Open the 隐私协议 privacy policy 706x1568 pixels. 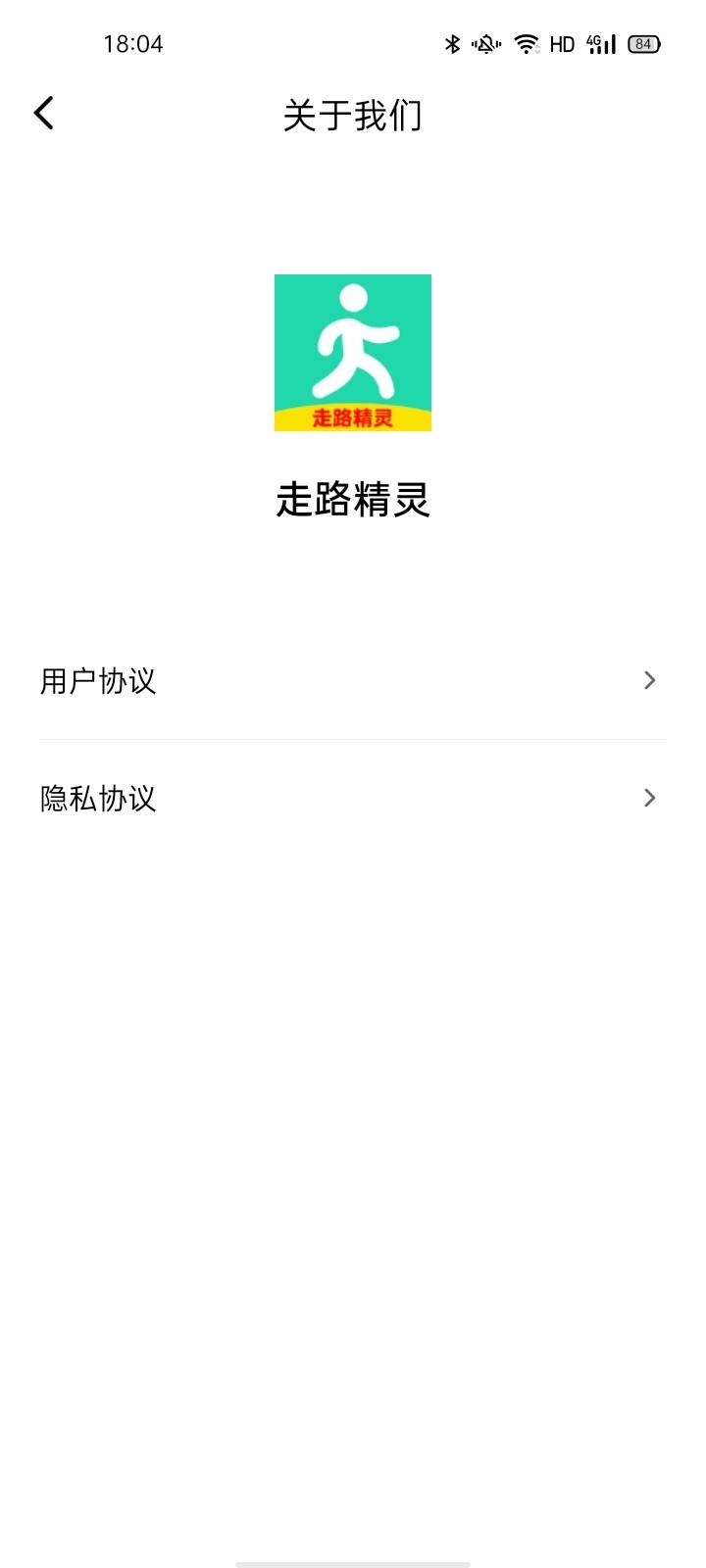click(x=97, y=798)
